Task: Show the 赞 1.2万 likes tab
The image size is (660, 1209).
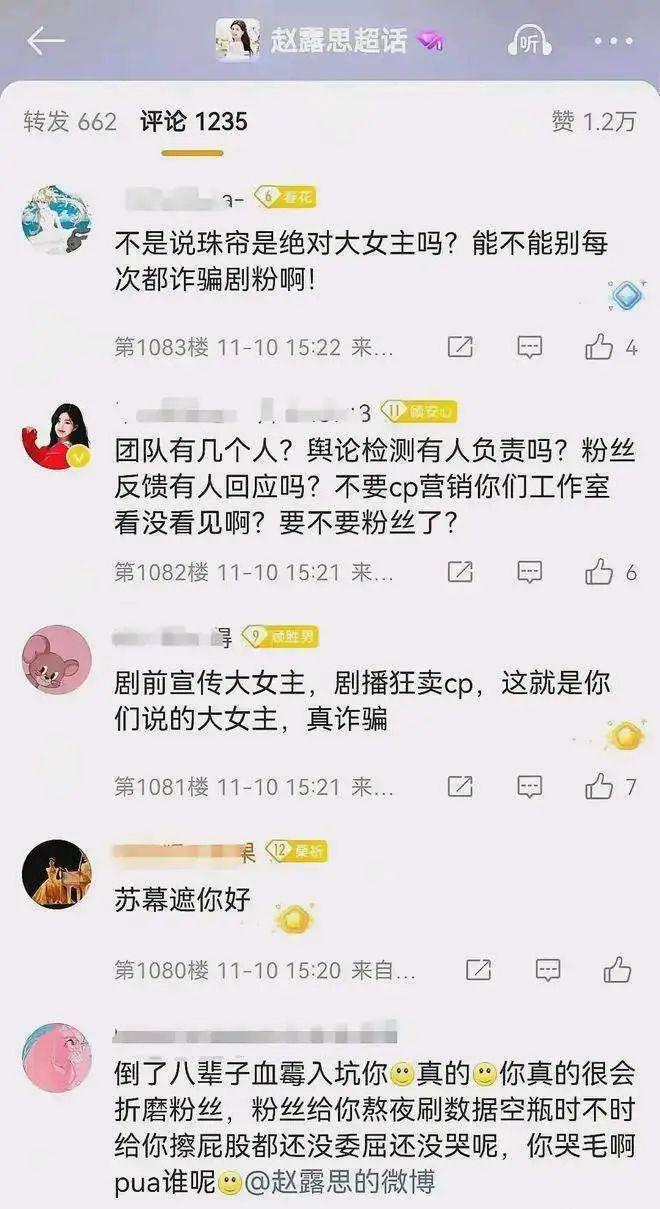Action: tap(593, 122)
